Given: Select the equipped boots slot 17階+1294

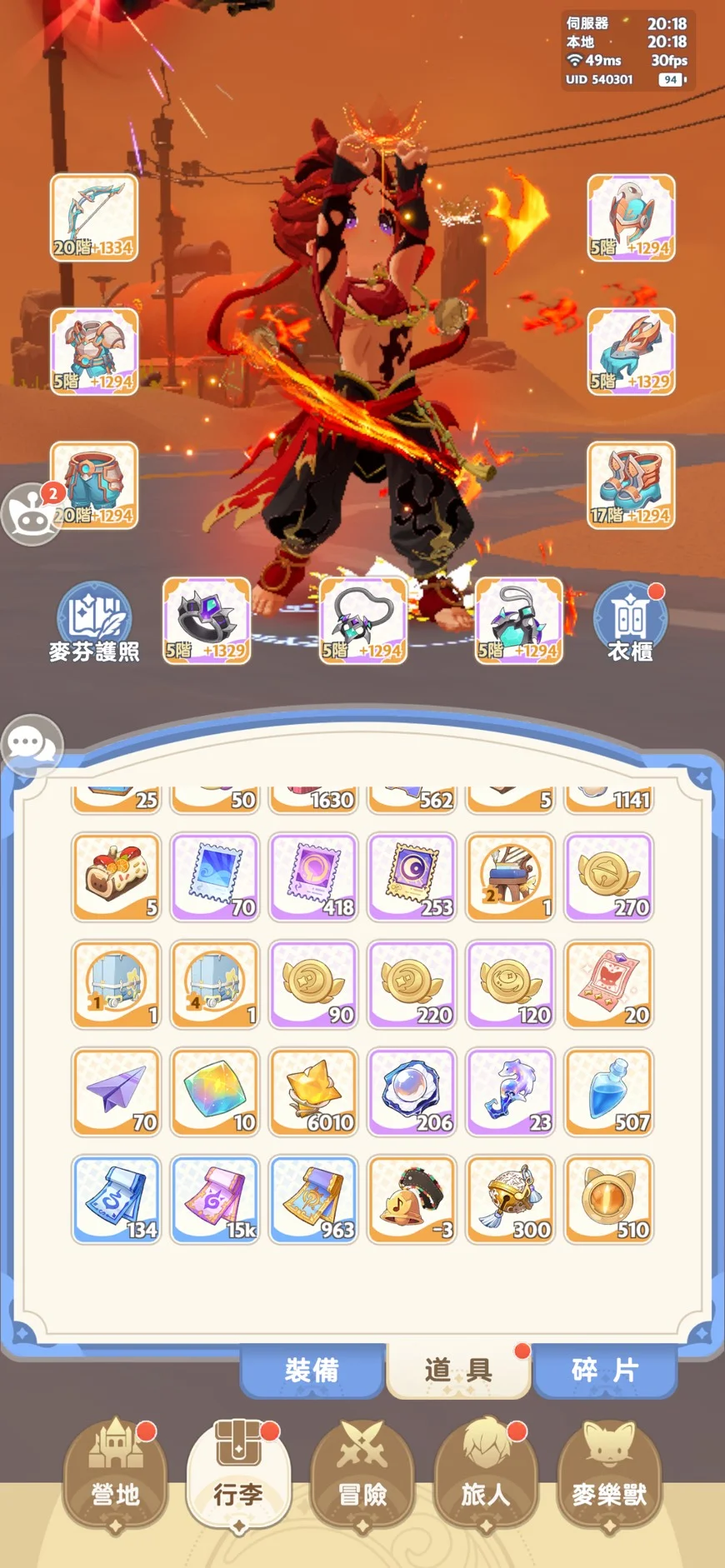Looking at the screenshot, I should tap(631, 485).
